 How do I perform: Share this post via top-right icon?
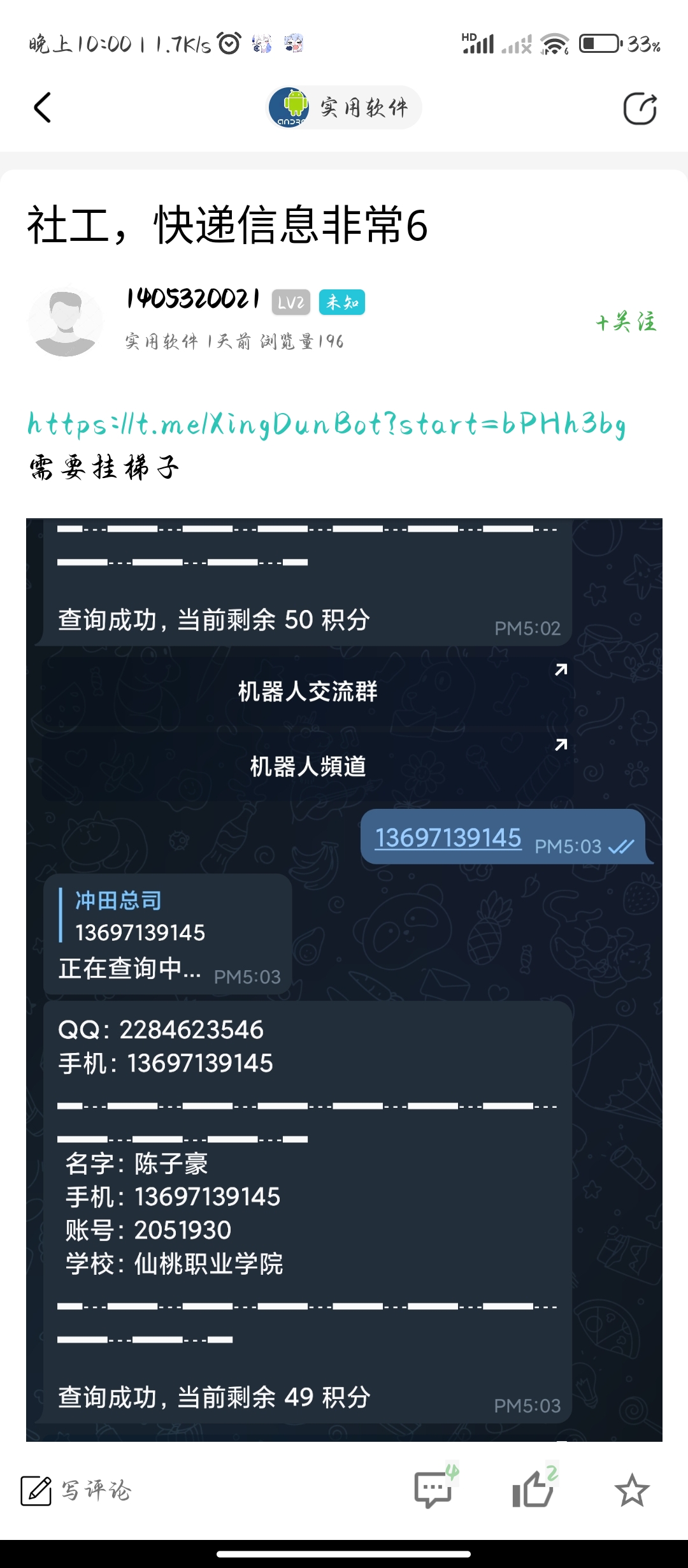[640, 108]
